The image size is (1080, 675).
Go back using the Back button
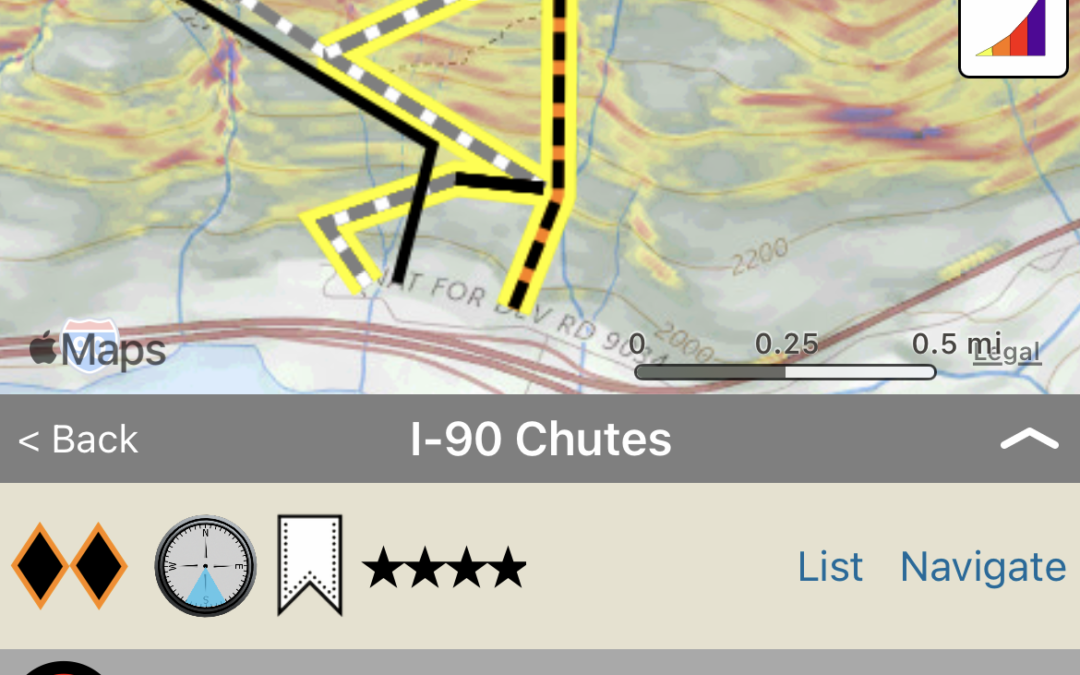coord(78,440)
